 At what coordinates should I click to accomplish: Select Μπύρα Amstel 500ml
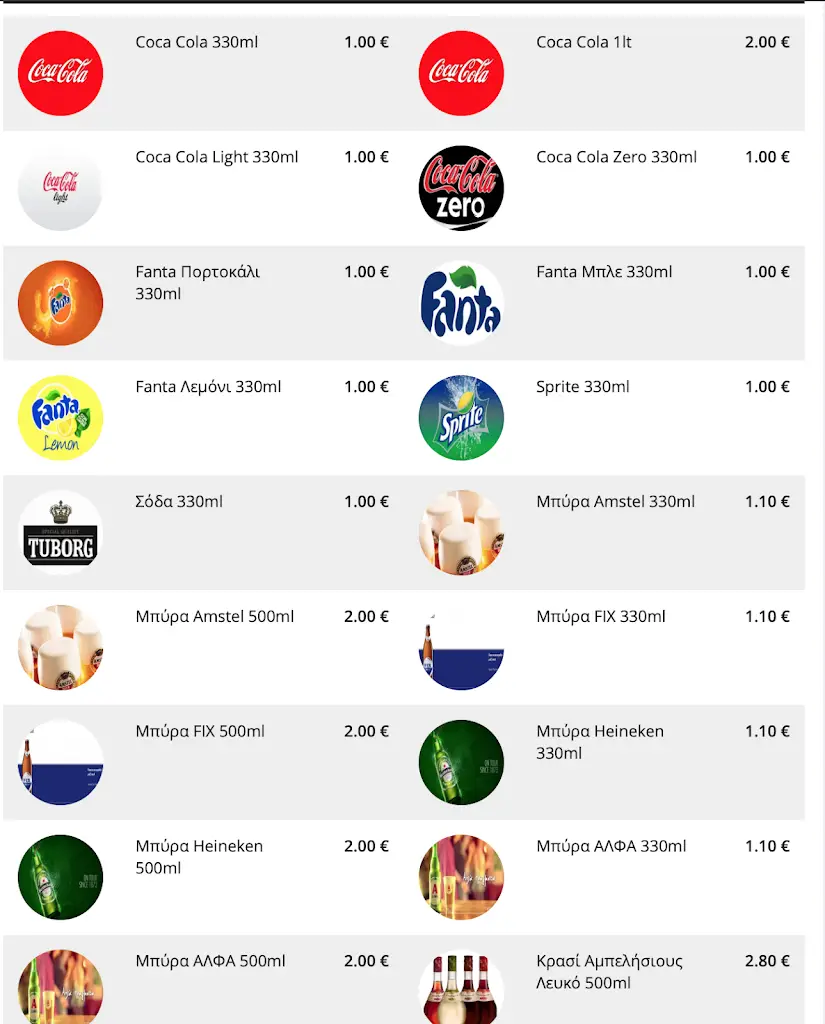[215, 617]
